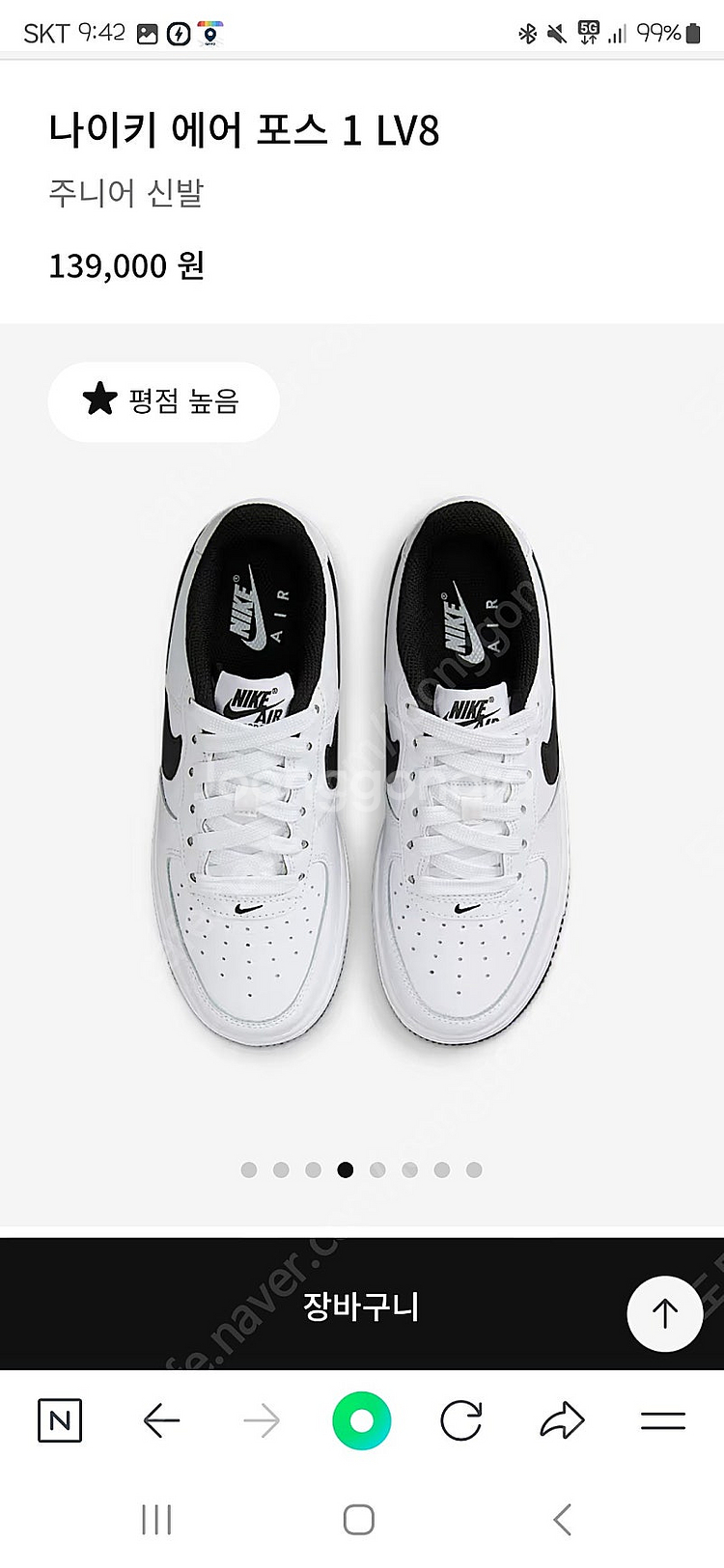Select the first image page dot
This screenshot has width=724, height=1568.
(x=249, y=1169)
